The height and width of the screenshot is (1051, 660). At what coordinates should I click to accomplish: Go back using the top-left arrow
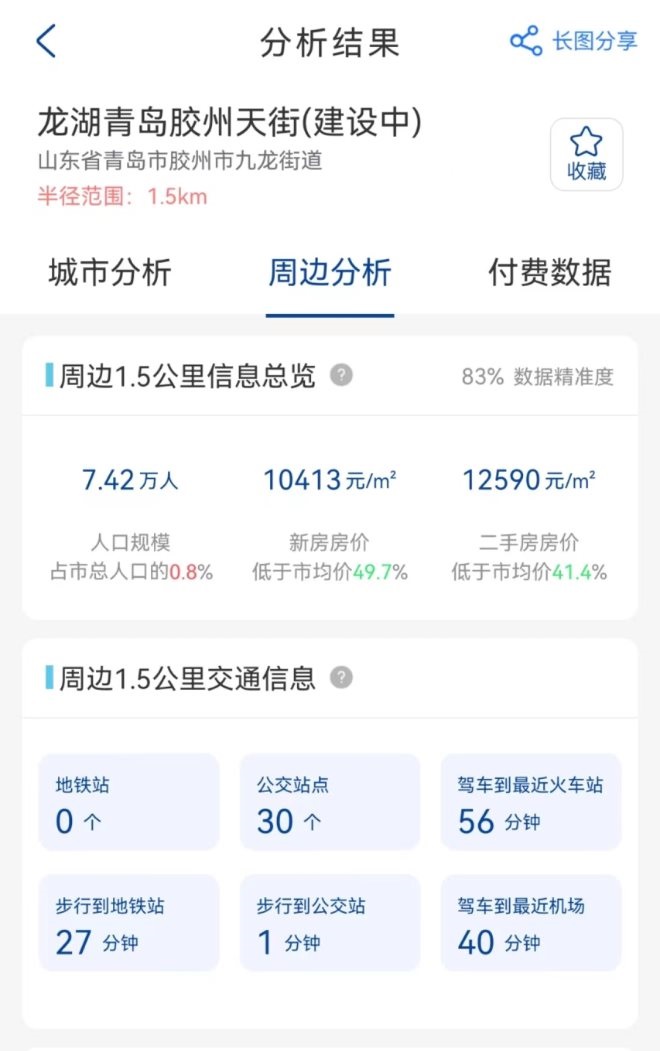46,42
